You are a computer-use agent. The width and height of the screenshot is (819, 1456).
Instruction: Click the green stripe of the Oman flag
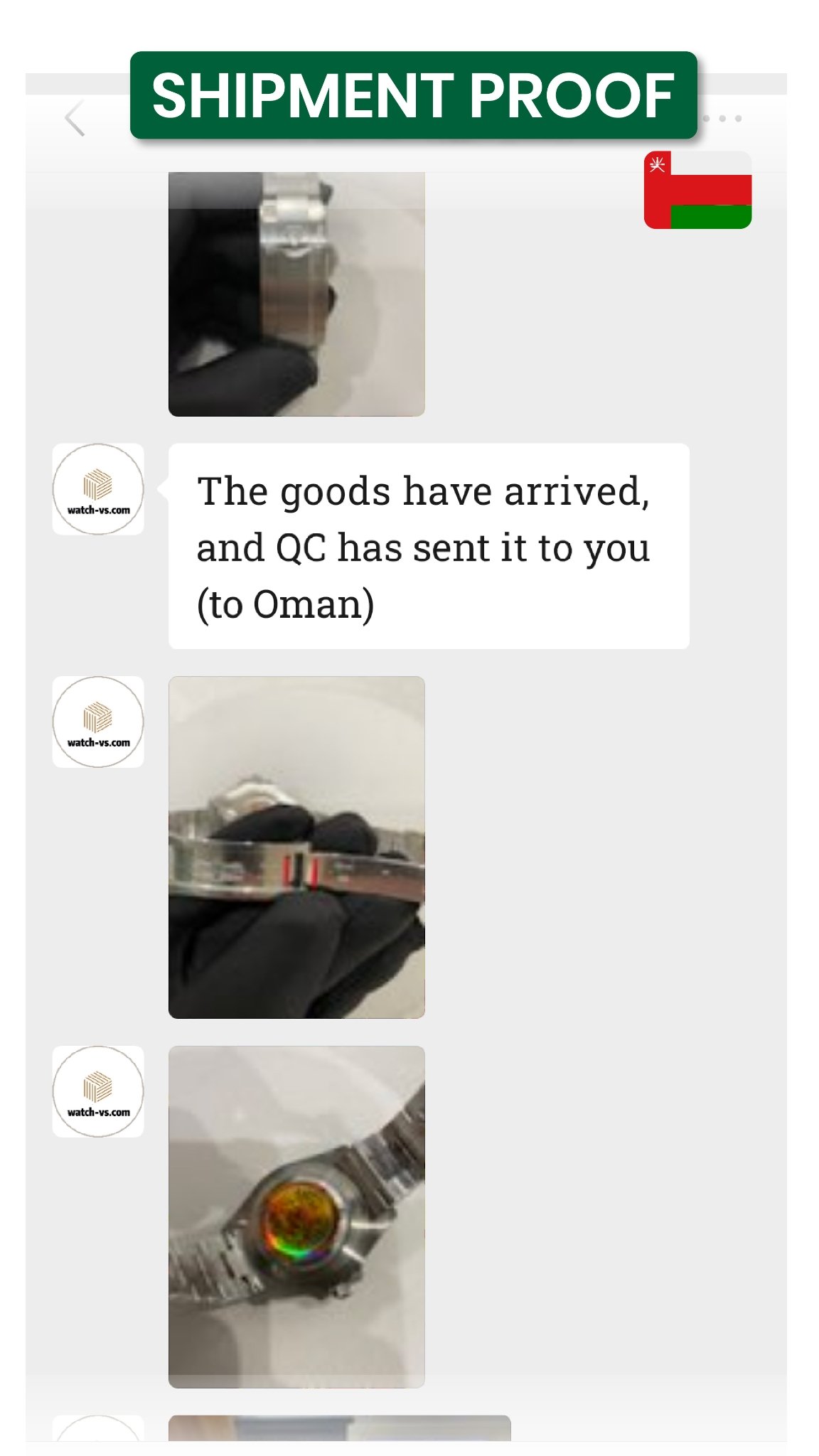[711, 217]
